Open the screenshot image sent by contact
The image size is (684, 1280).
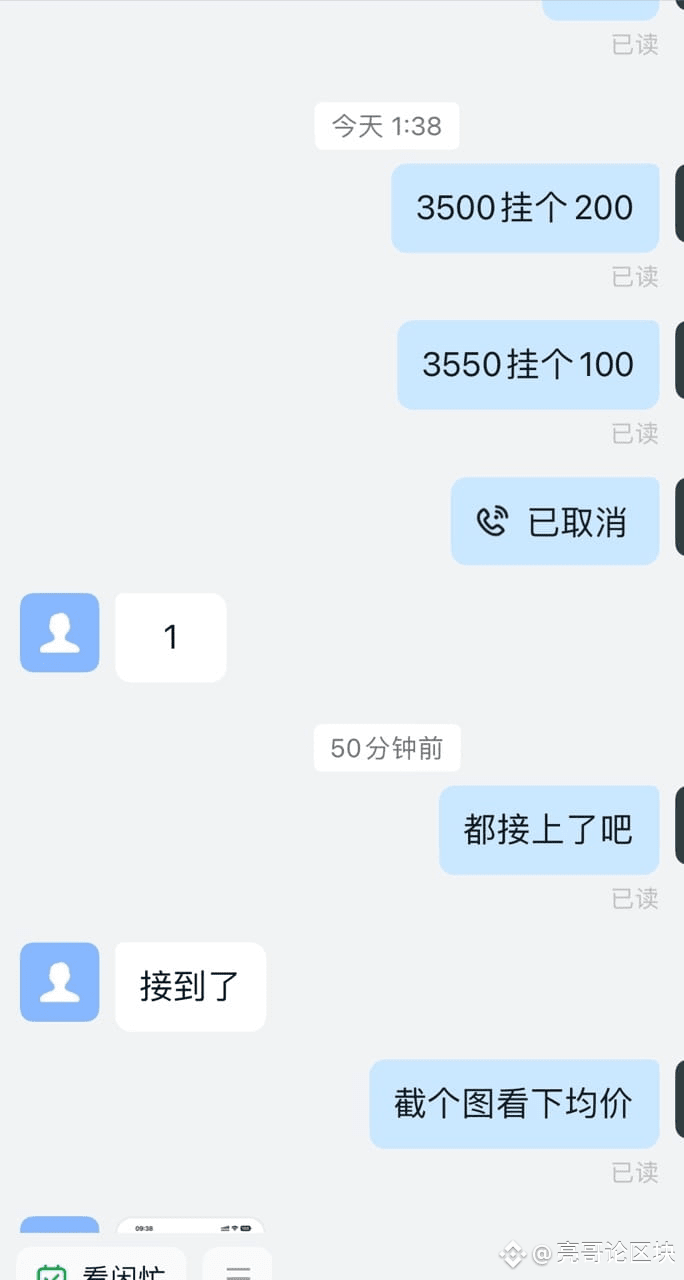click(x=190, y=1226)
